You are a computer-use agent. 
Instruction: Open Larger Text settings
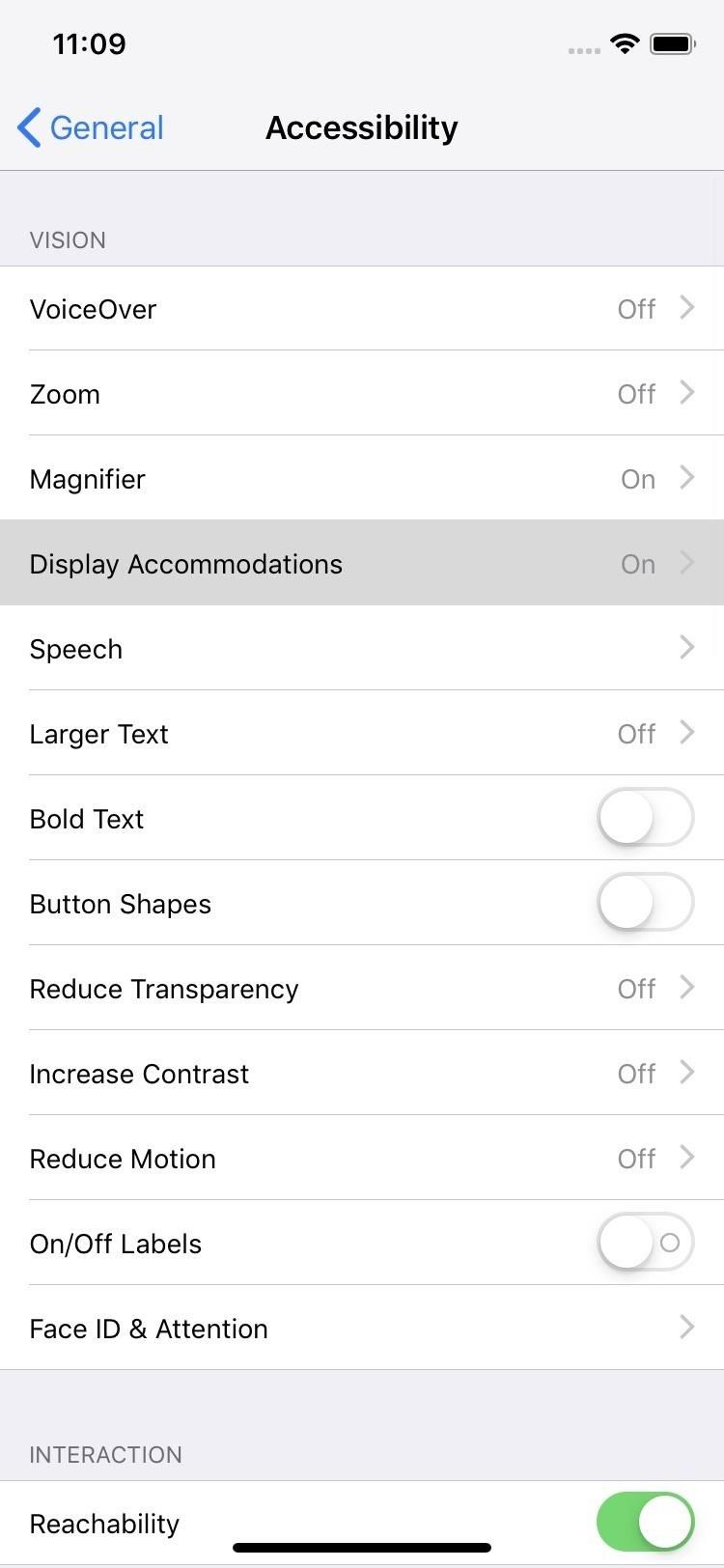[x=362, y=734]
